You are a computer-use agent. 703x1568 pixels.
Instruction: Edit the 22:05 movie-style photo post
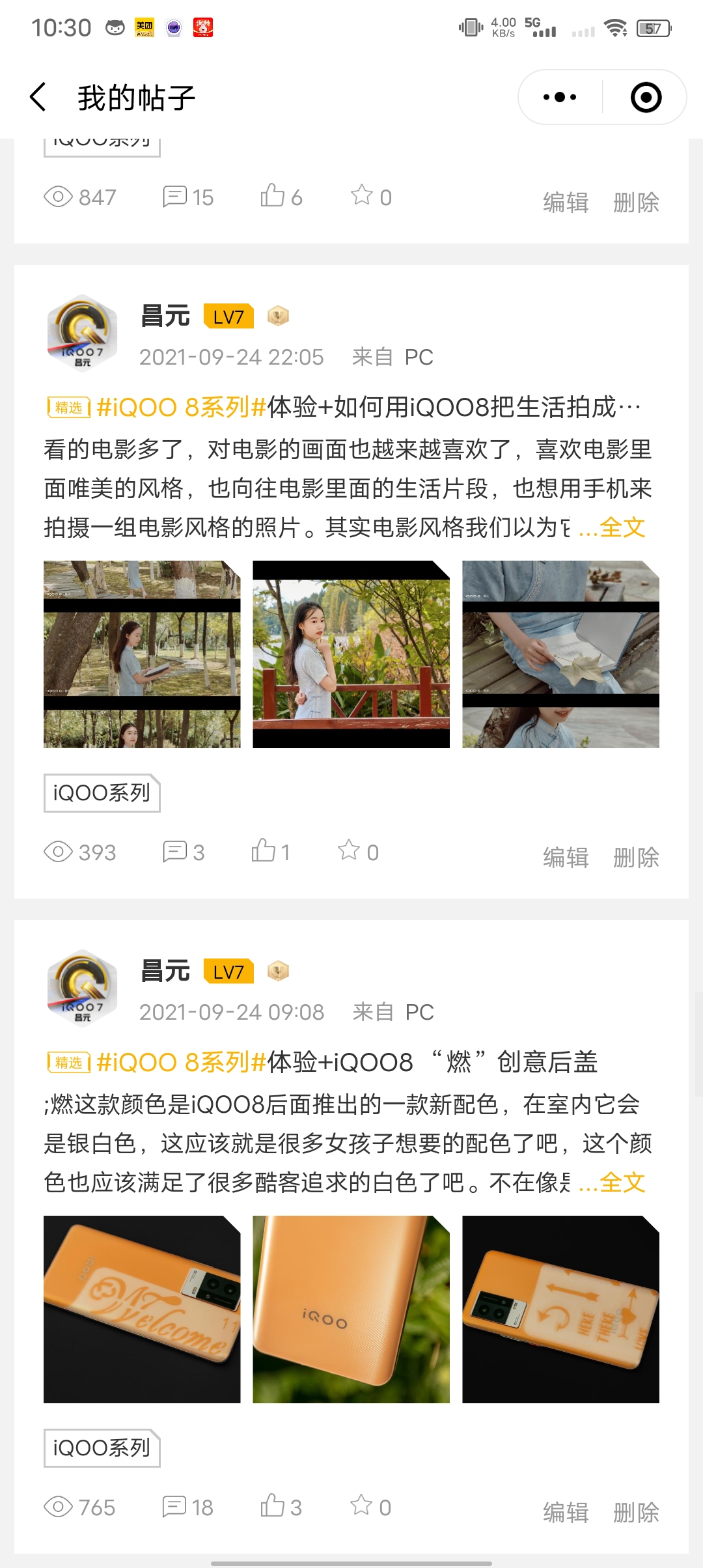click(x=566, y=857)
